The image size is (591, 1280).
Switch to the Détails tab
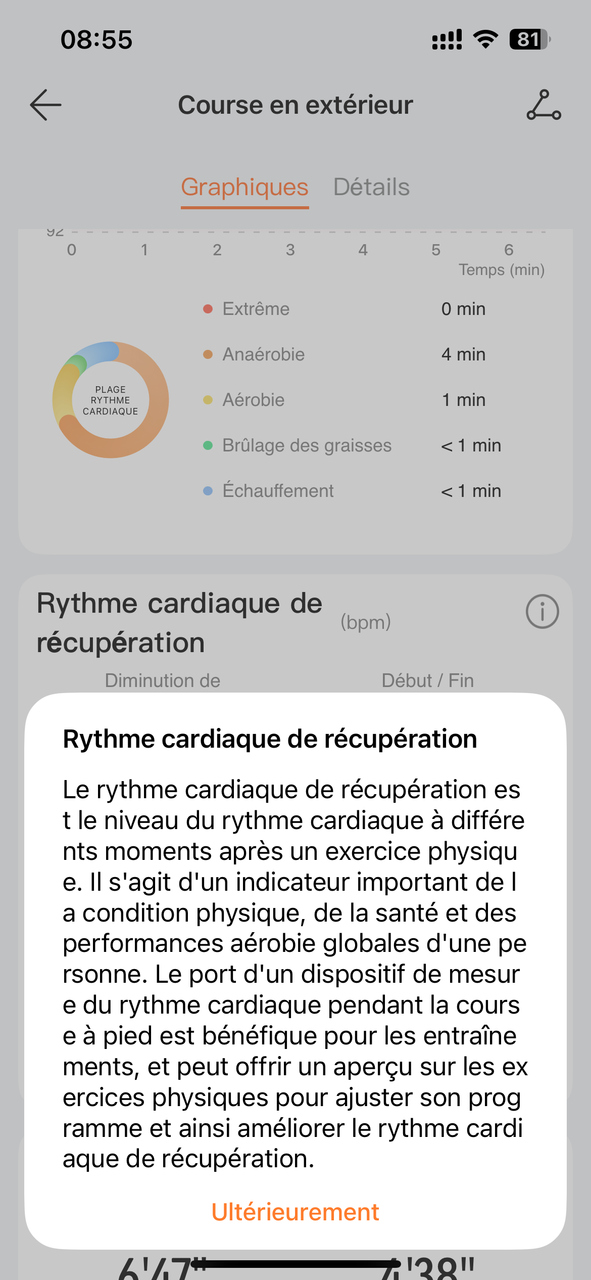point(371,187)
